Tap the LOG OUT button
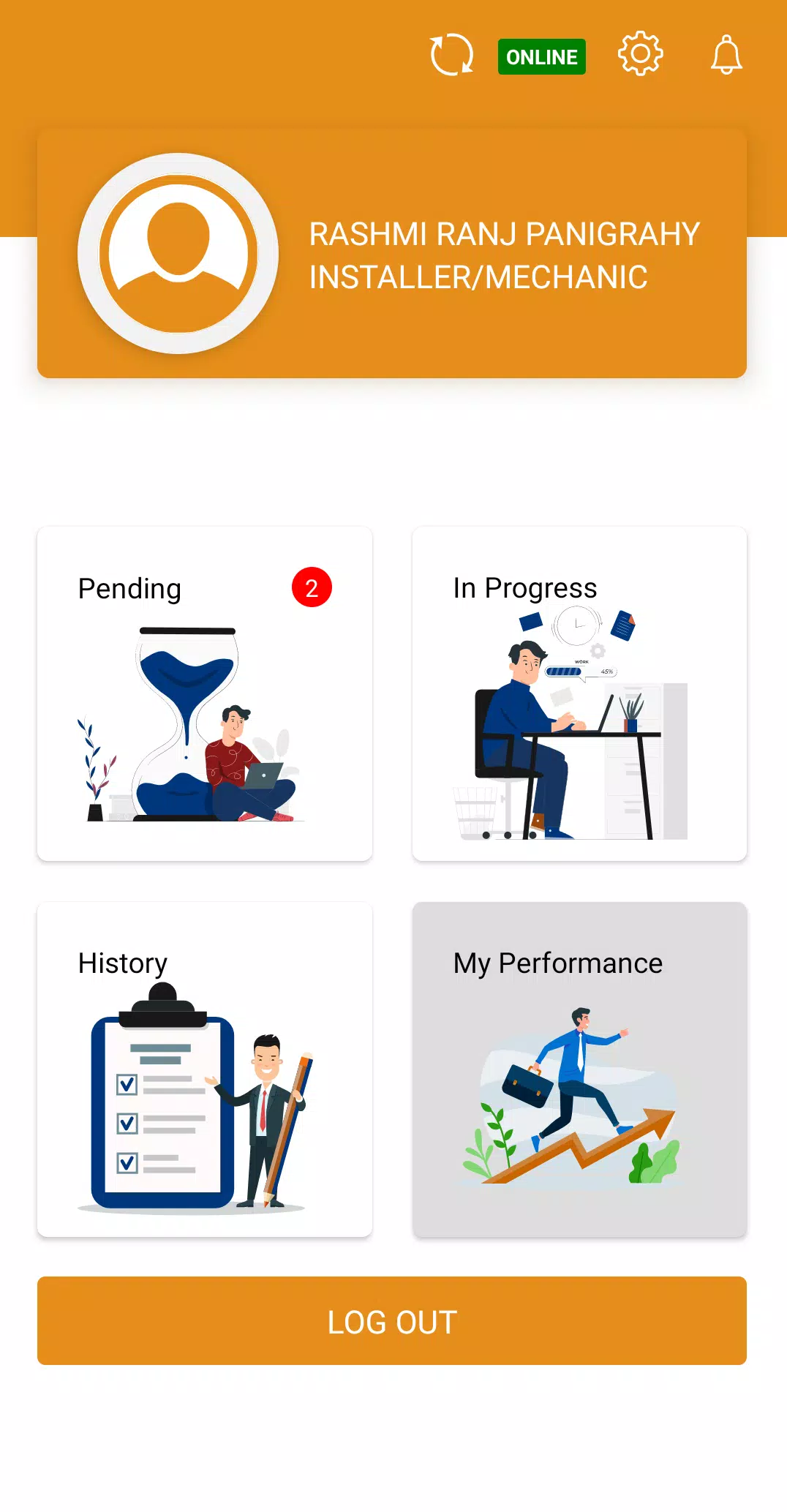 392,1320
